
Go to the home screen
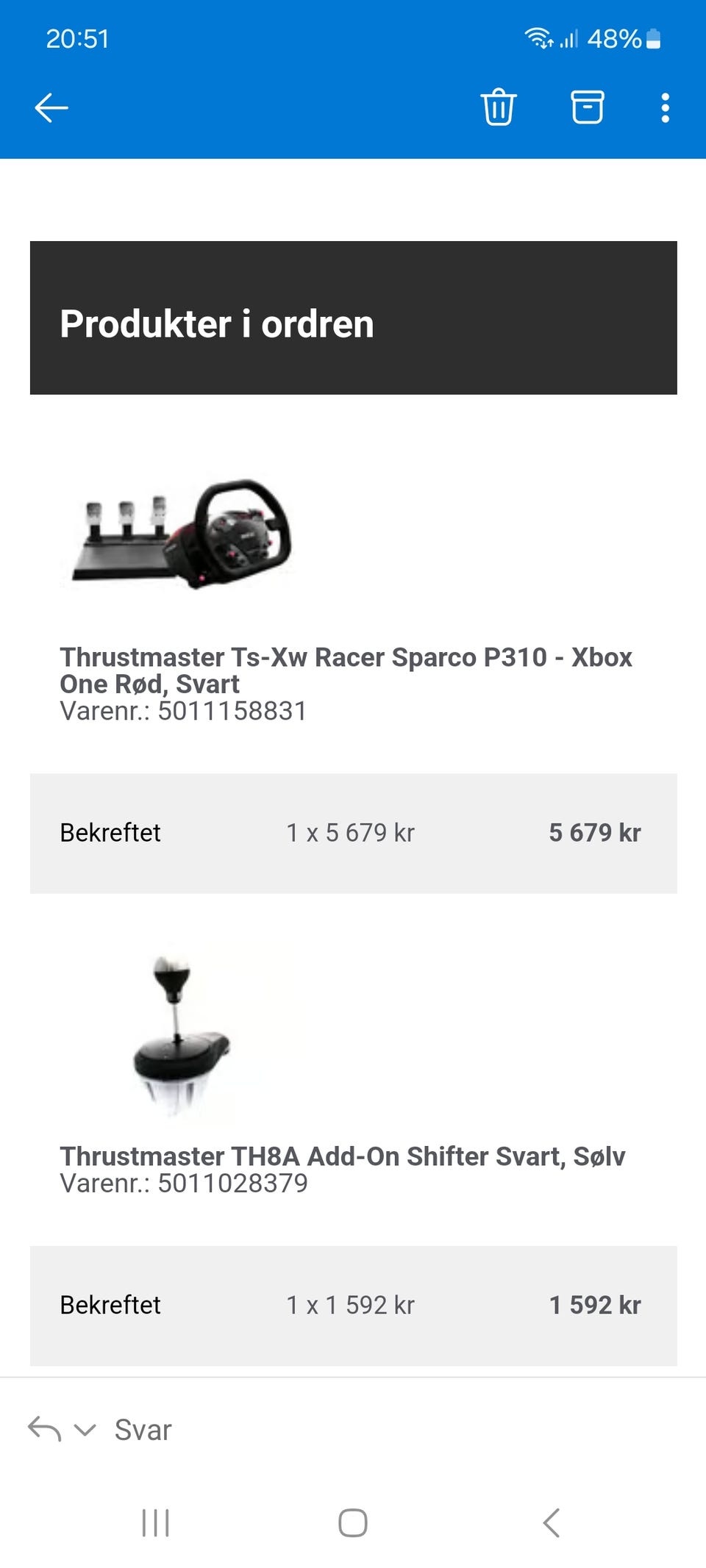(x=353, y=1522)
